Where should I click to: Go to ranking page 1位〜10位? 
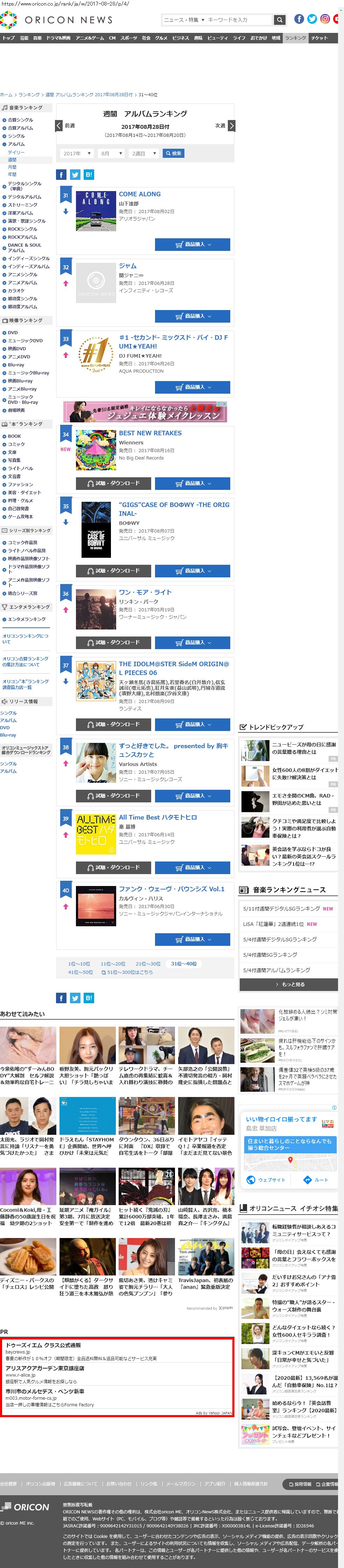coord(79,964)
